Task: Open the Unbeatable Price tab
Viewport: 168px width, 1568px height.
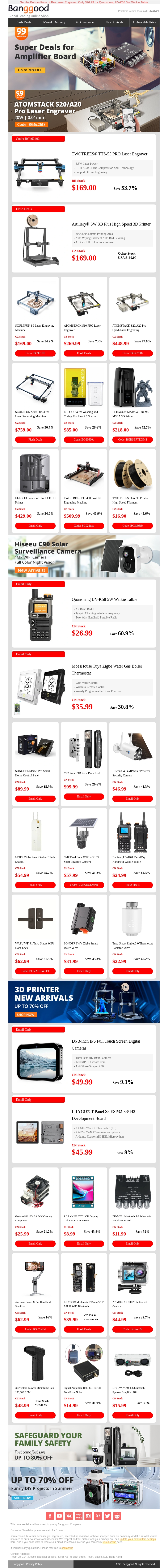Action: point(144,22)
